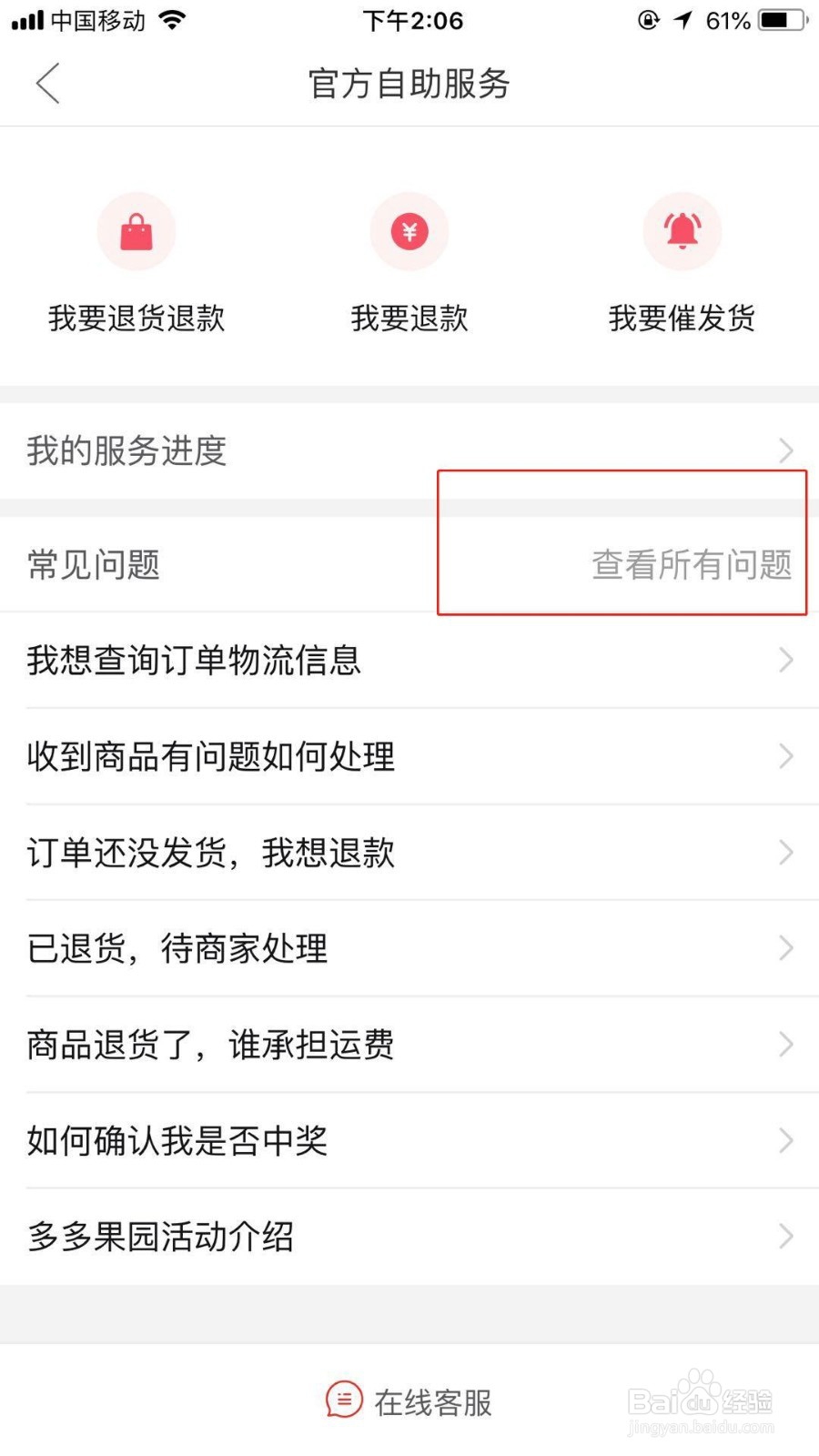Tap 商品退货了，谁承担运费

point(210,1044)
